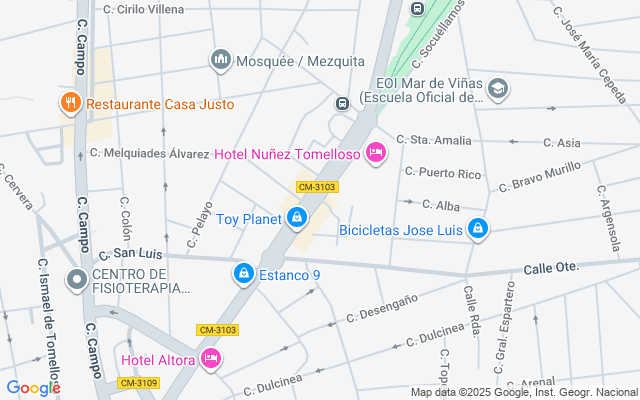Tap the Estanco 9 shop pin
Screen dimensions: 640x400
[x=243, y=273]
